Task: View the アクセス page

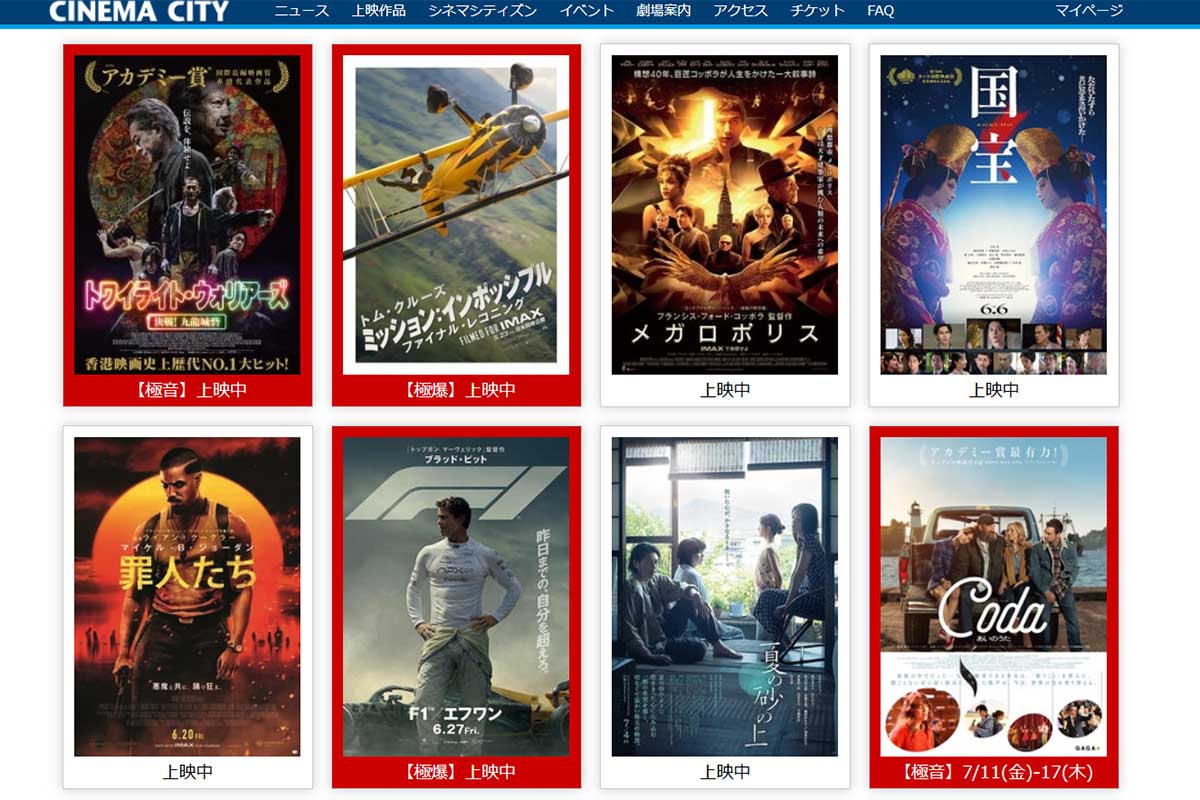Action: 740,11
